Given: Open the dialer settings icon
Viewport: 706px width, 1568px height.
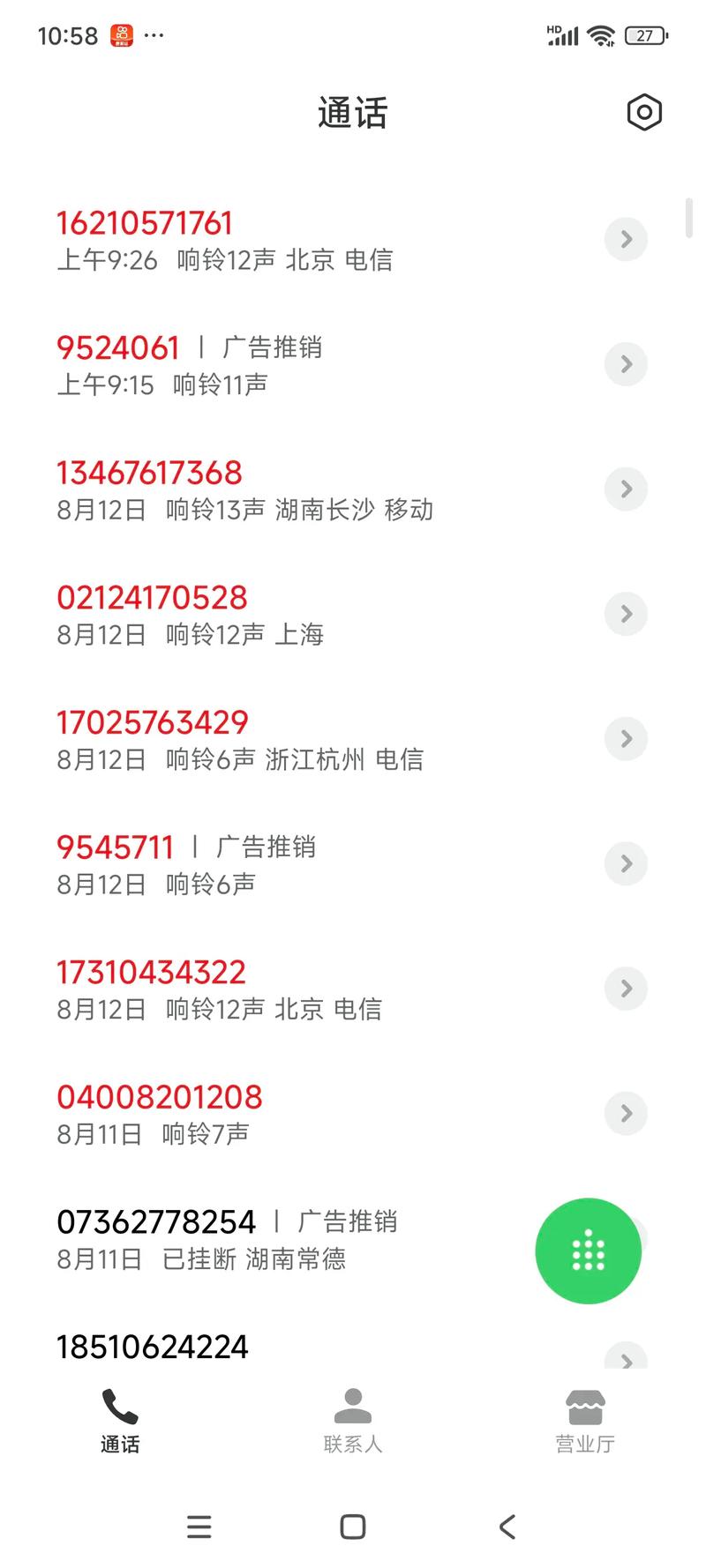Looking at the screenshot, I should click(643, 112).
